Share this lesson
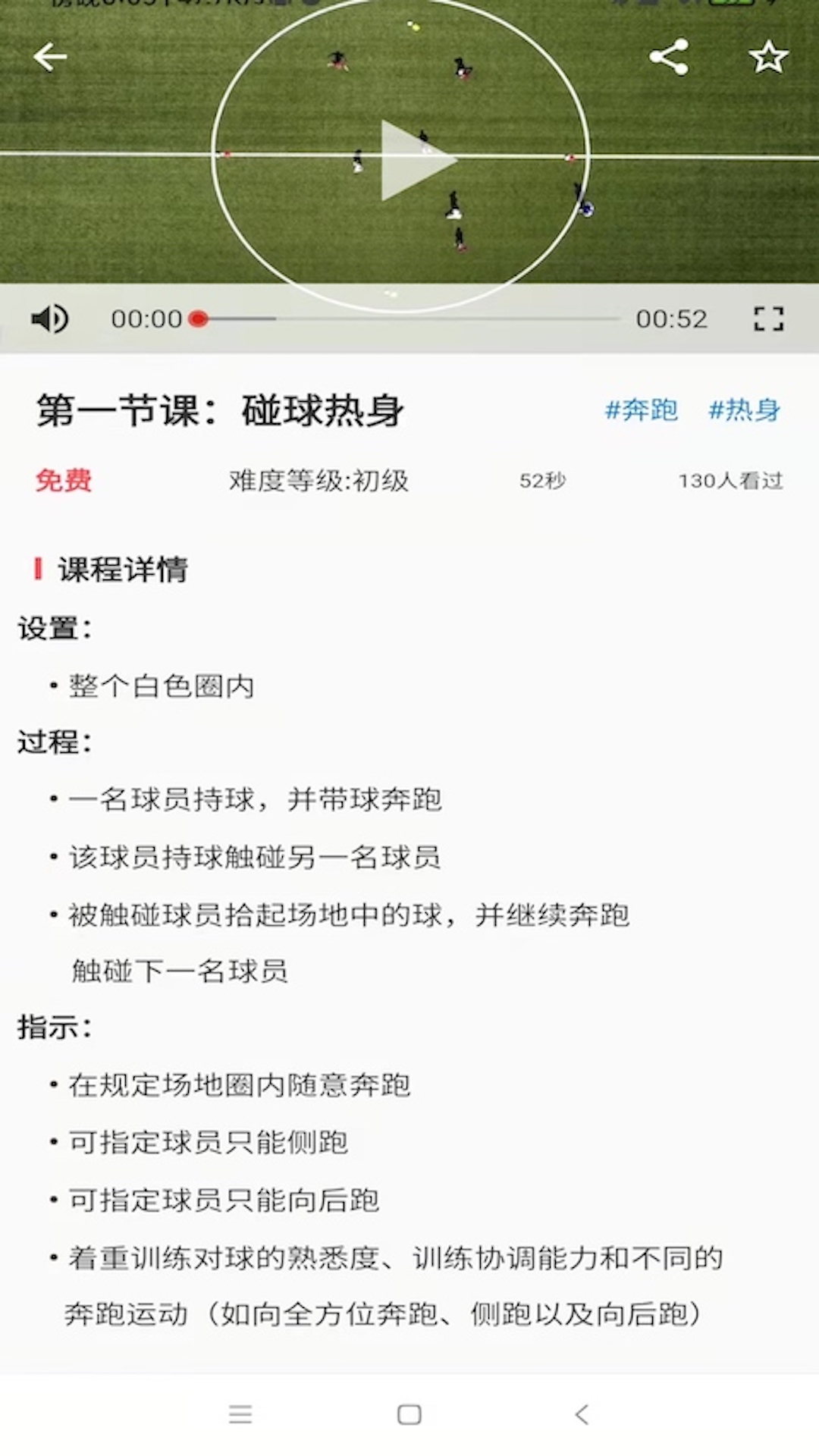819x1456 pixels. 669,57
